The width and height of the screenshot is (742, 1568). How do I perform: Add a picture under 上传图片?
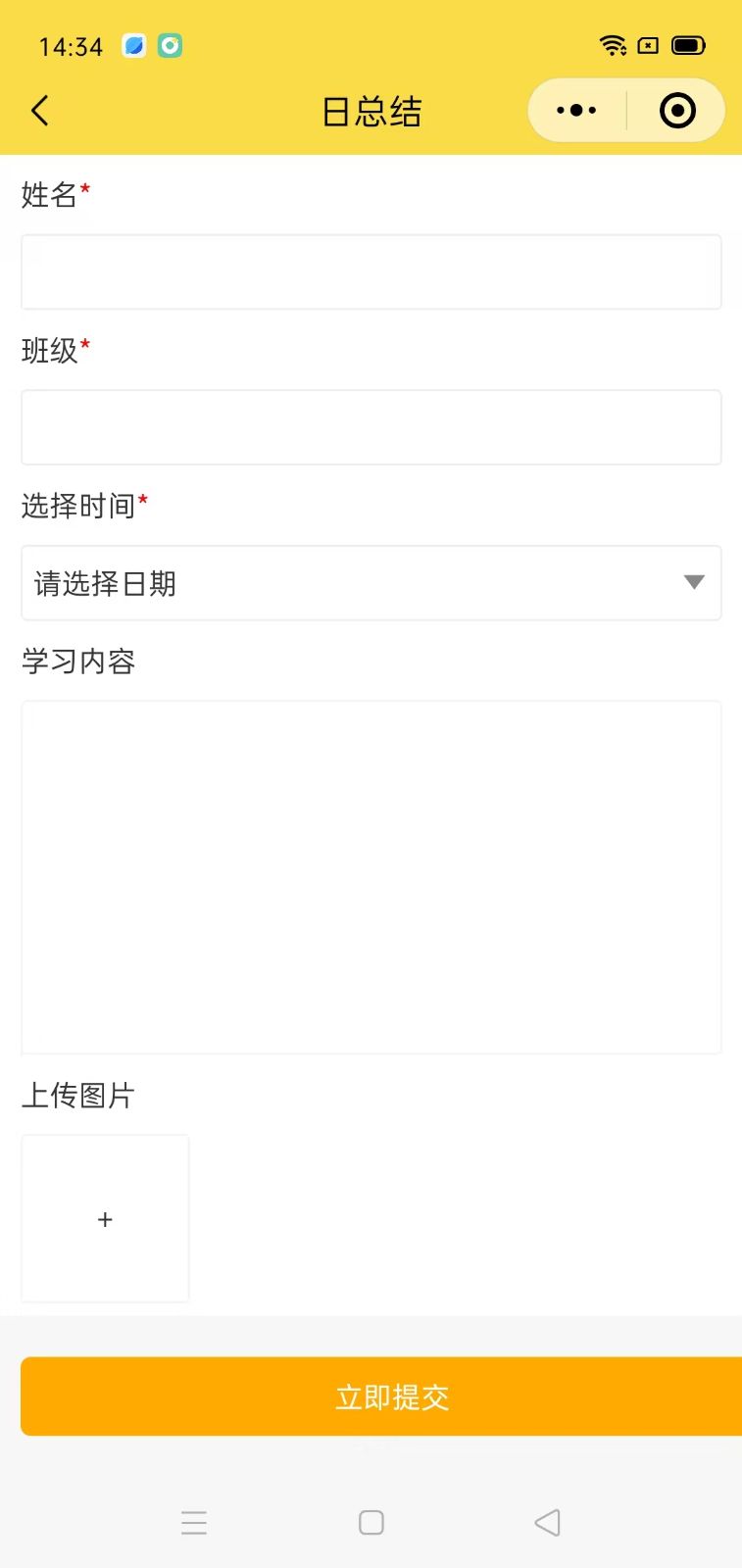click(105, 1219)
